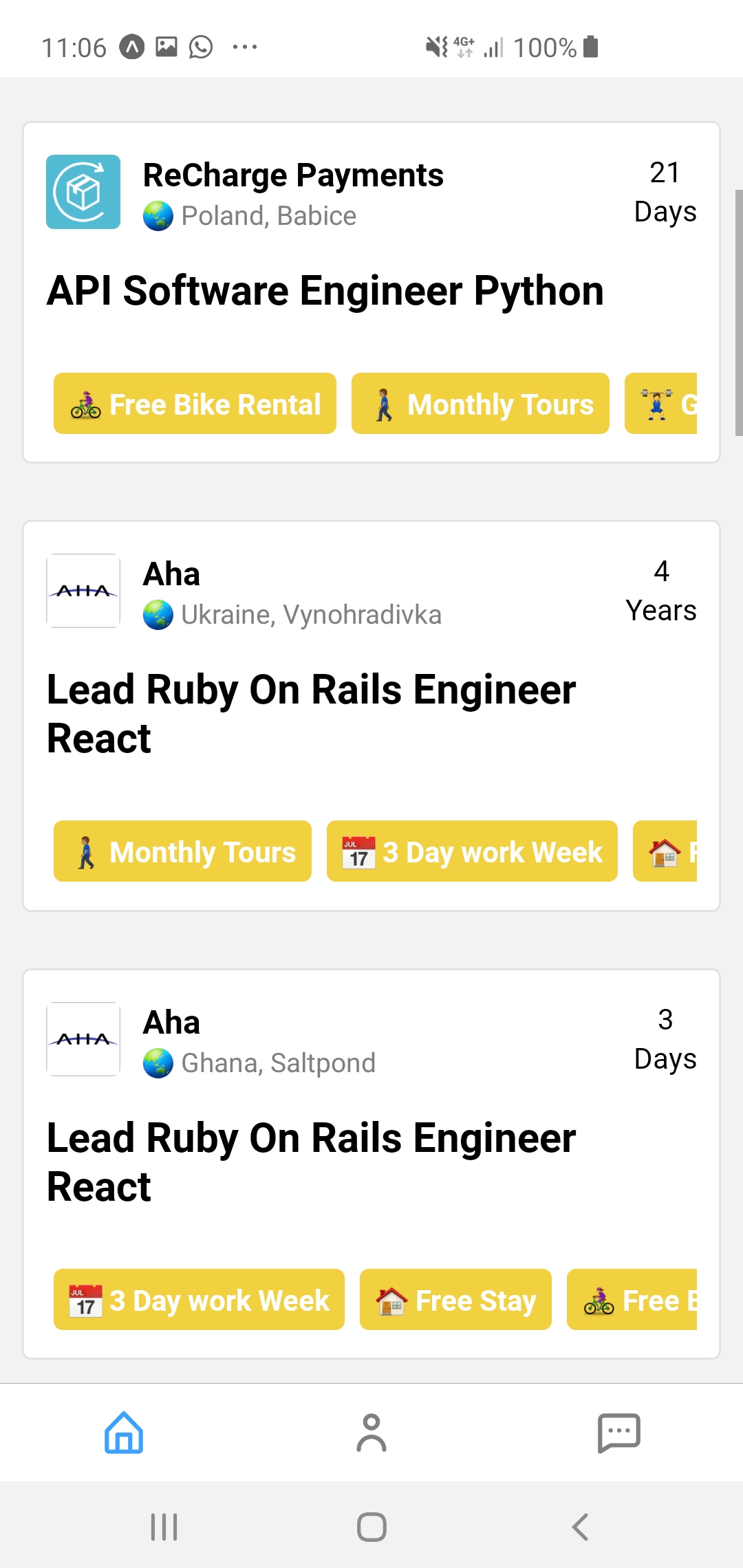Screen dimensions: 743x1568
Task: Tap 3 Day work Week chip on Ukraine card
Action: 472,851
